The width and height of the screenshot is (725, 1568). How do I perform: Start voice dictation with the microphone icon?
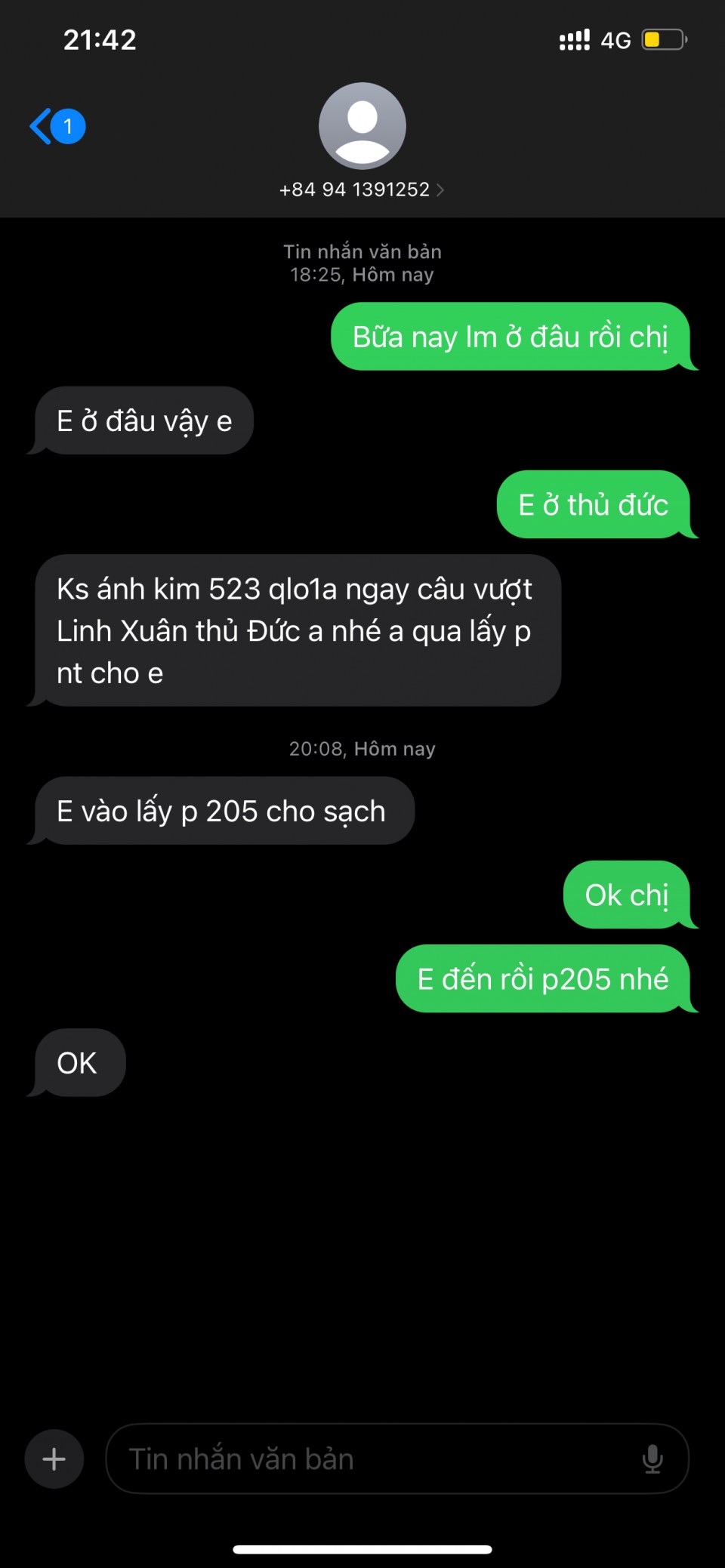click(x=652, y=1459)
